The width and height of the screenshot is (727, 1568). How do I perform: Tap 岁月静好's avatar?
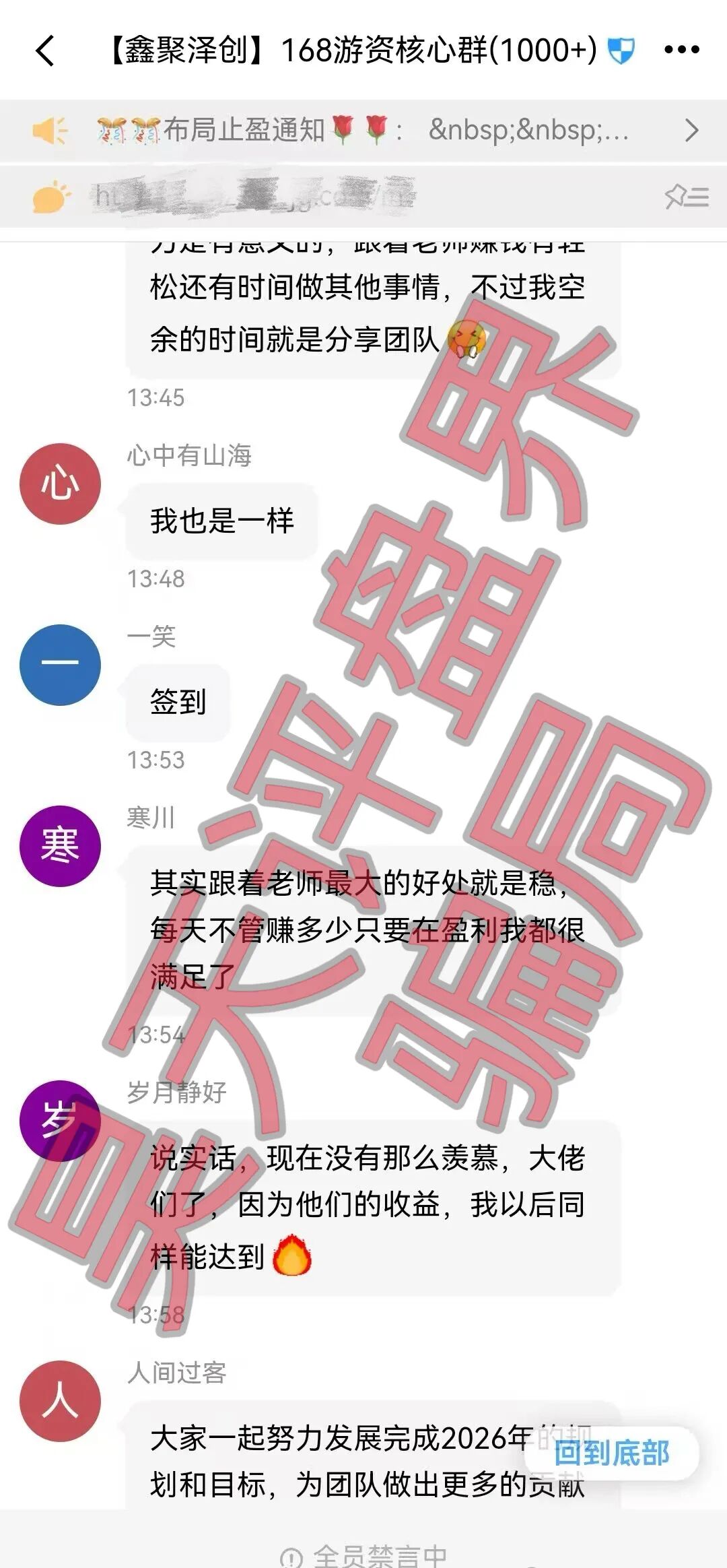tap(60, 1120)
